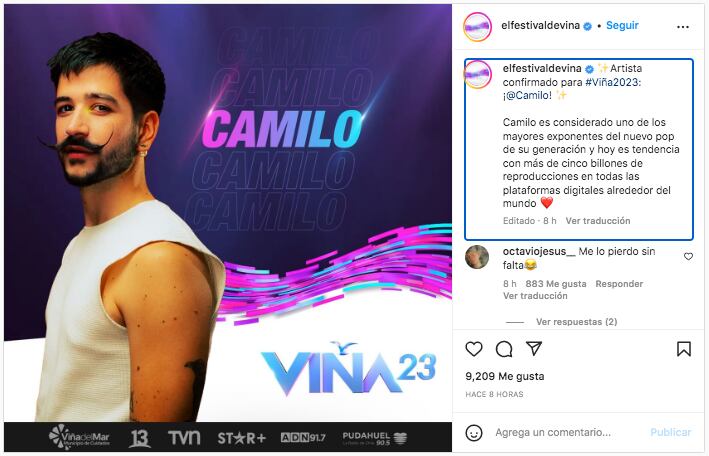Open the emoji picker in comment box
The height and width of the screenshot is (456, 709).
[x=475, y=432]
